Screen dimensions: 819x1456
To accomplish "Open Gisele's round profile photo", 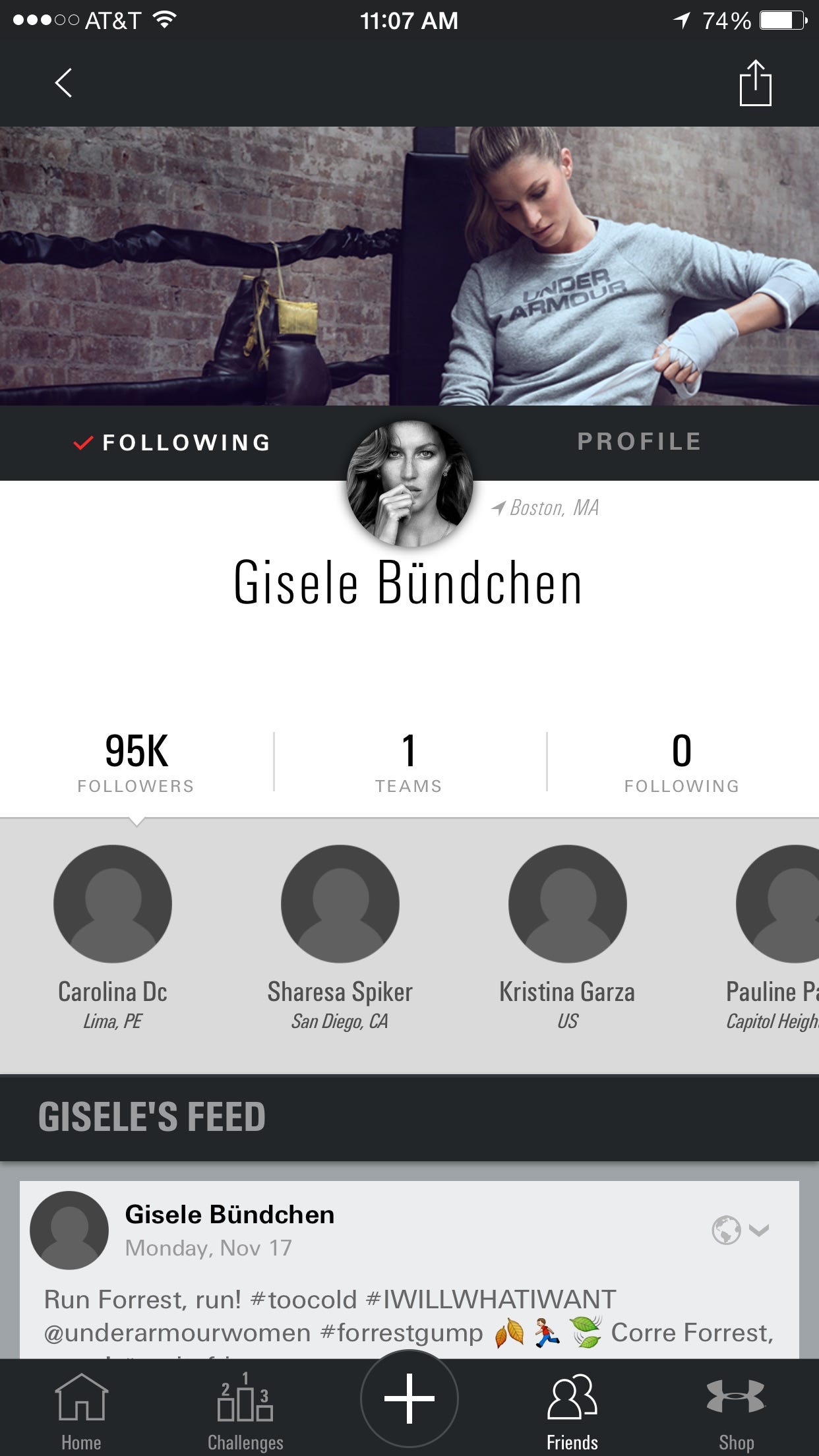I will pos(409,484).
